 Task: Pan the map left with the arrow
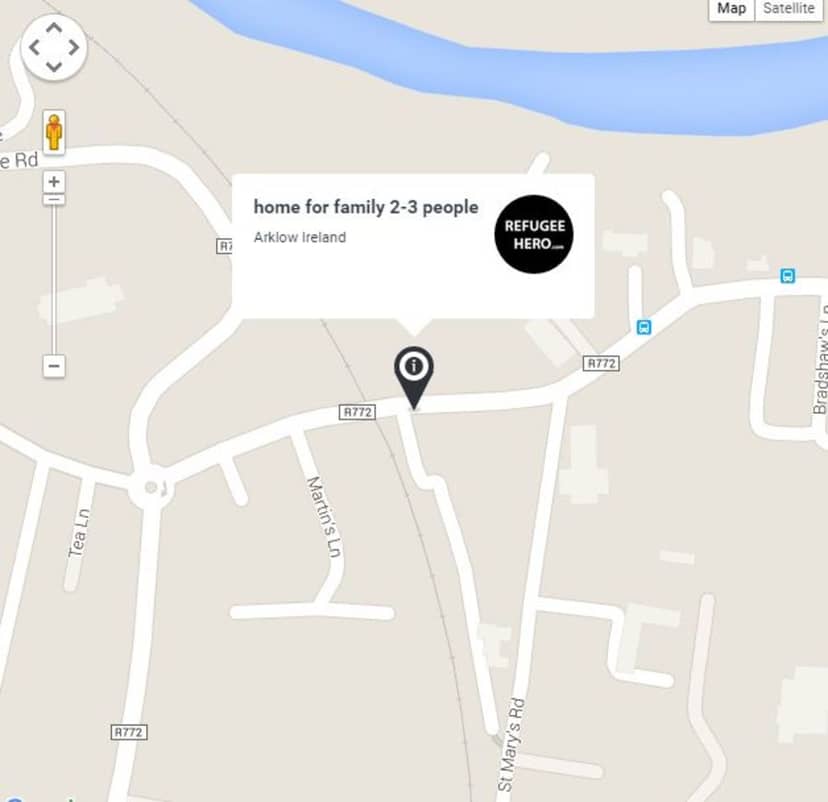[x=34, y=47]
